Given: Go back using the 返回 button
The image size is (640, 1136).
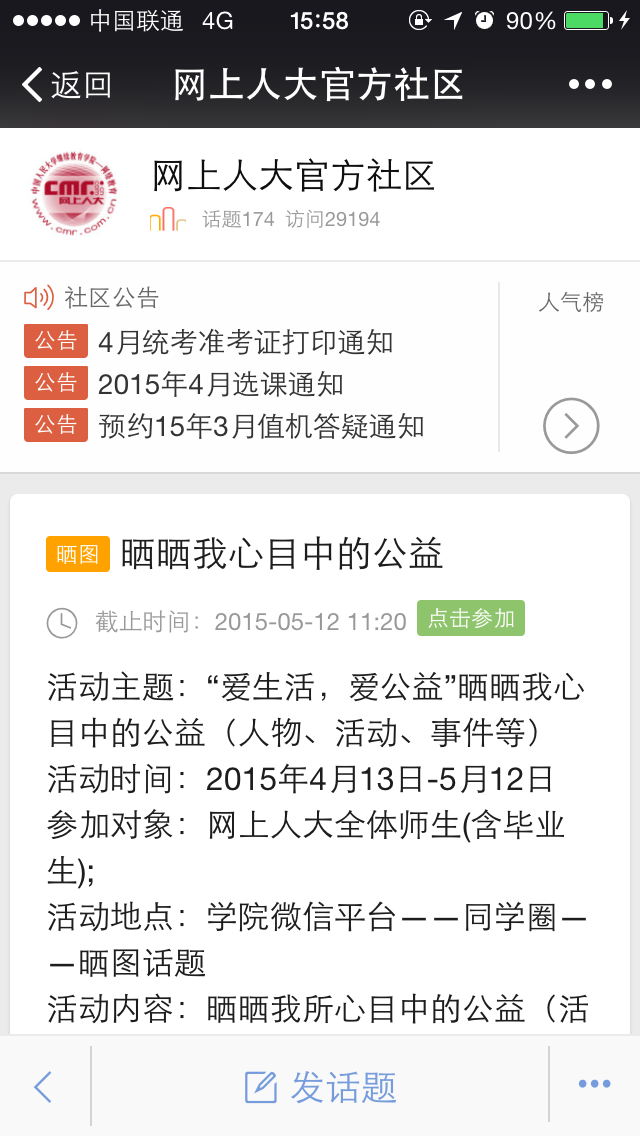Looking at the screenshot, I should click(66, 85).
